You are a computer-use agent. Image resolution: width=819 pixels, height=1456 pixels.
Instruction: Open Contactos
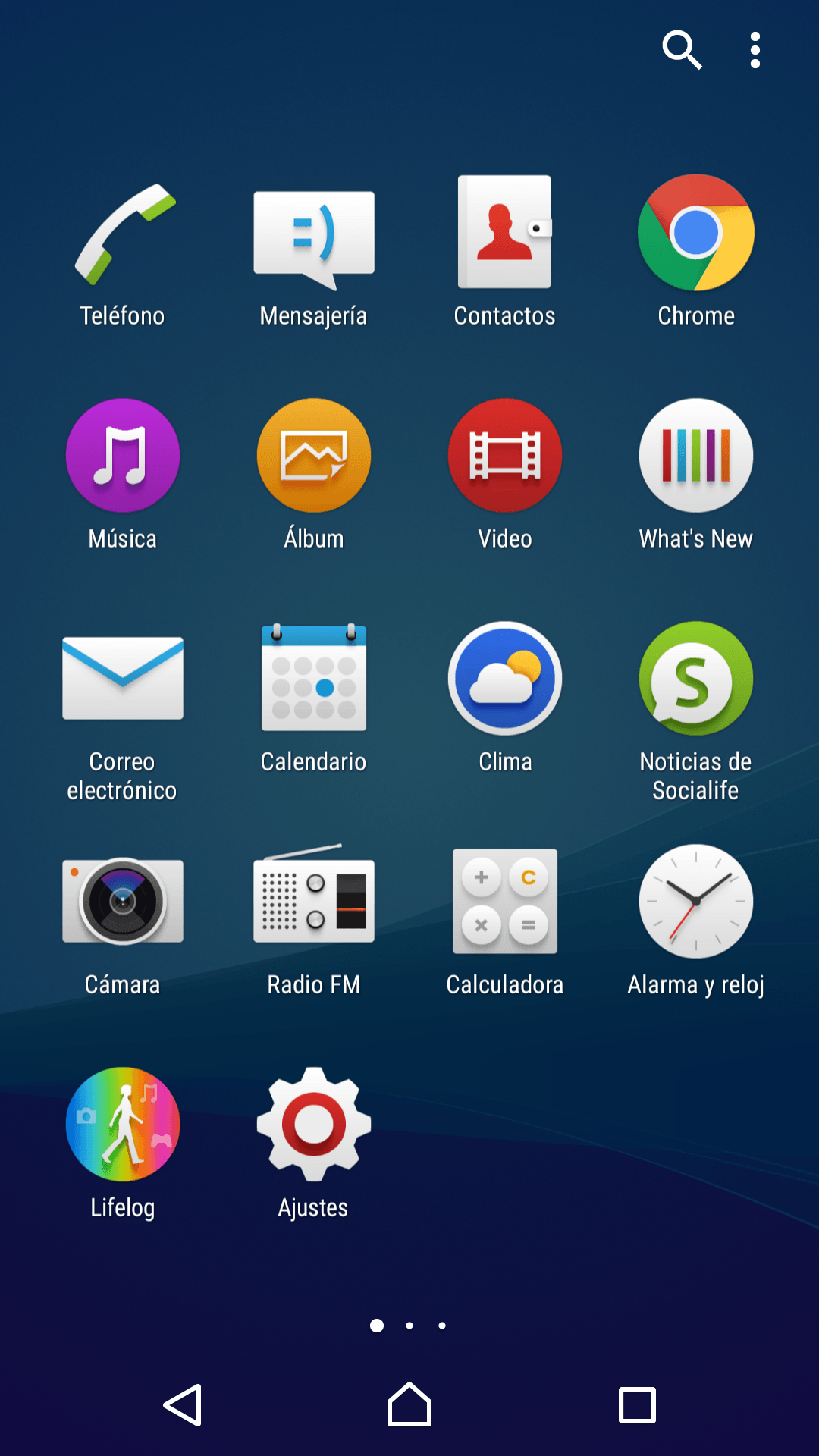pyautogui.click(x=505, y=235)
